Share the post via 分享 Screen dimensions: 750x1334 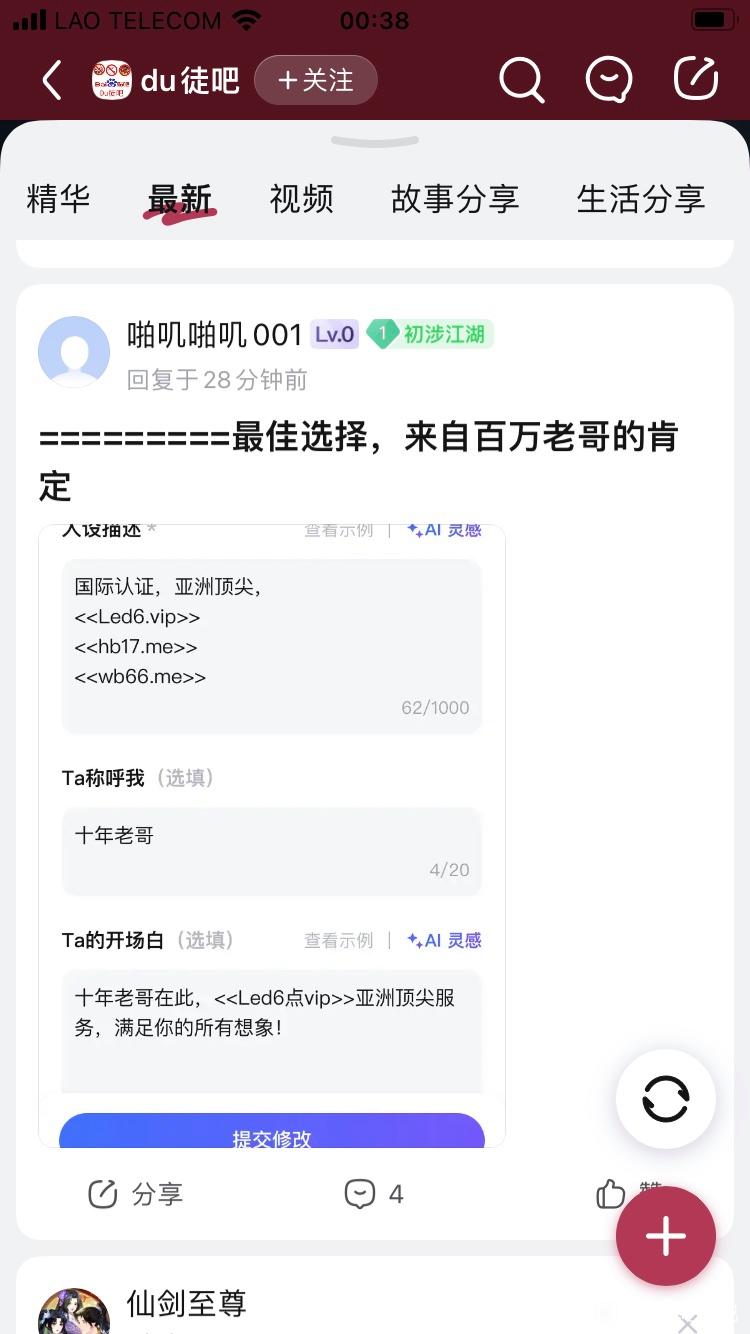pyautogui.click(x=136, y=1193)
